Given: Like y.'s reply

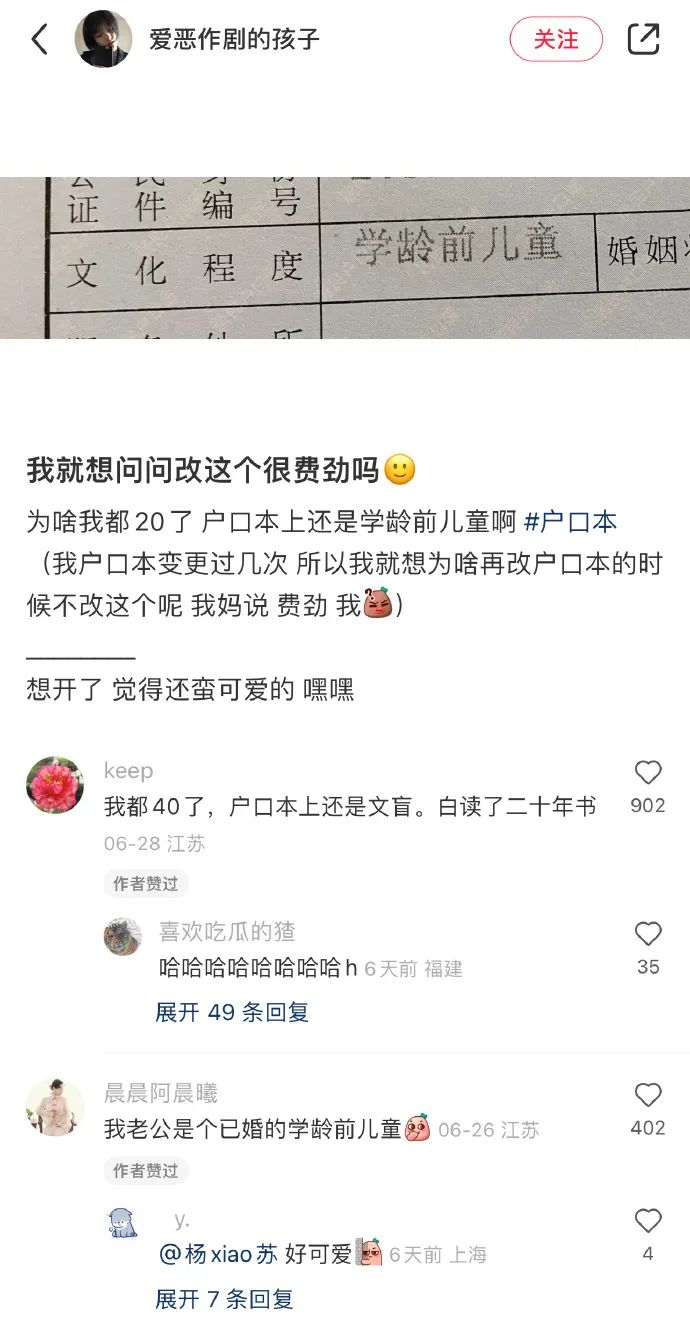Looking at the screenshot, I should [x=648, y=1221].
